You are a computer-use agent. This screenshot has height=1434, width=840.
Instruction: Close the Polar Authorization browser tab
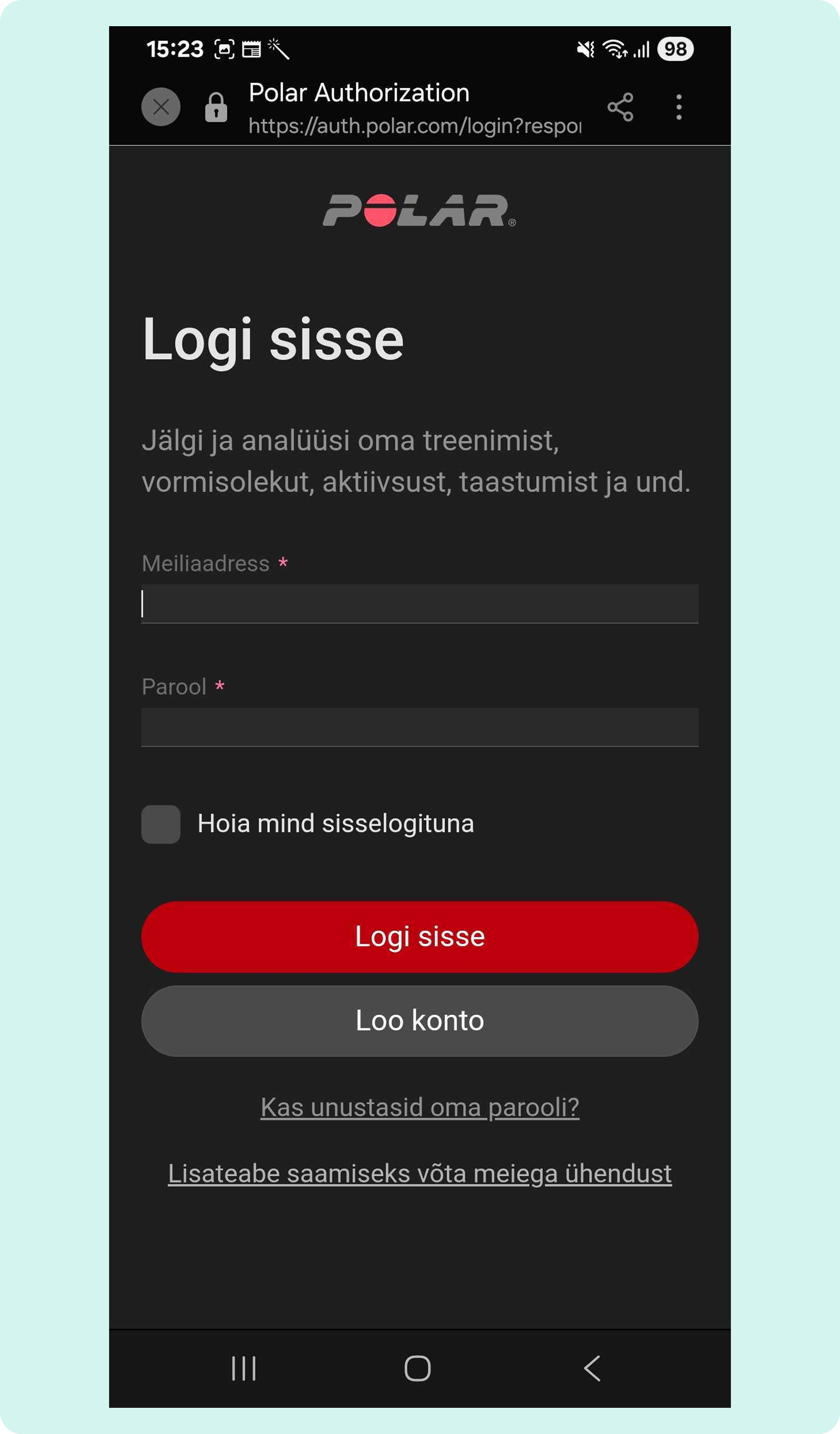tap(161, 107)
